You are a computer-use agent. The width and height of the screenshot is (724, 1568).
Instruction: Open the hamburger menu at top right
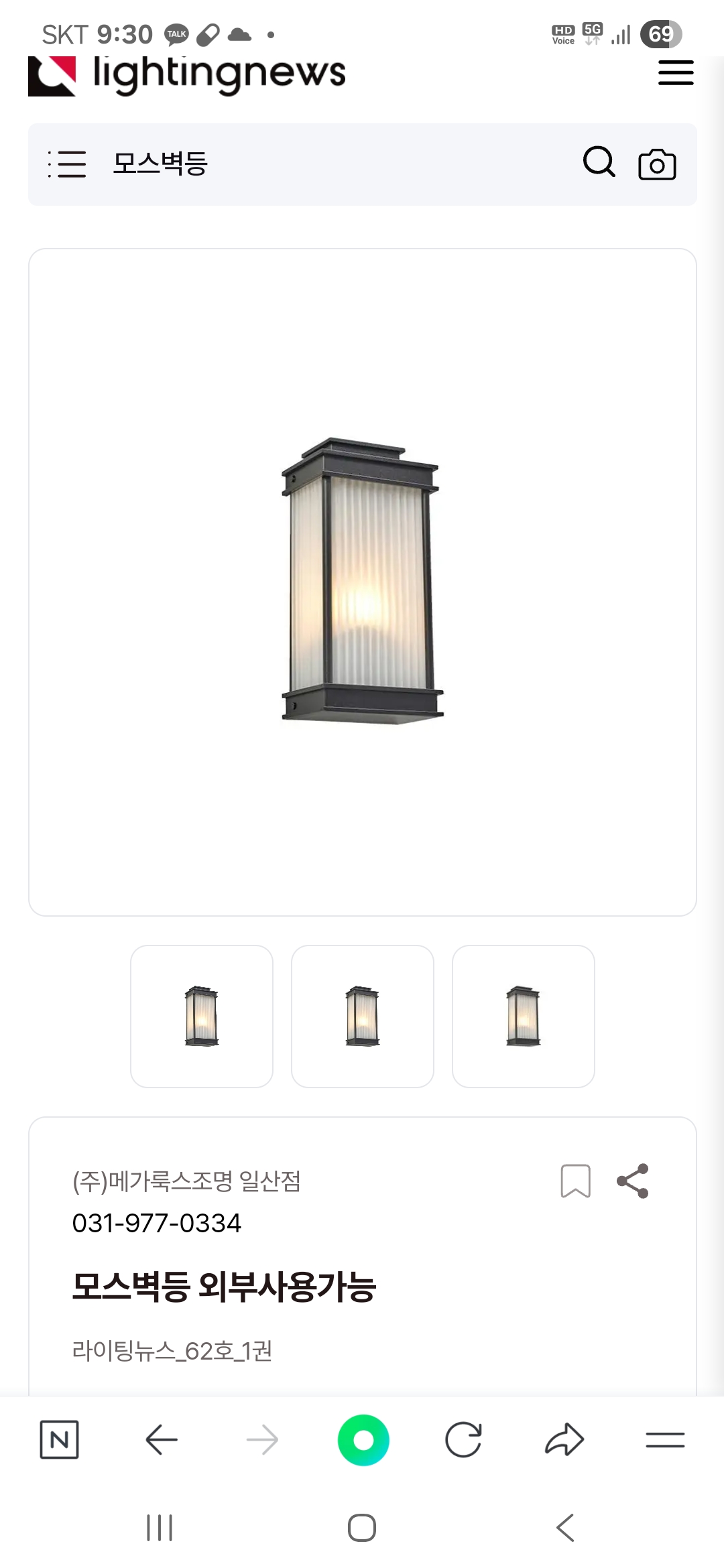[675, 72]
